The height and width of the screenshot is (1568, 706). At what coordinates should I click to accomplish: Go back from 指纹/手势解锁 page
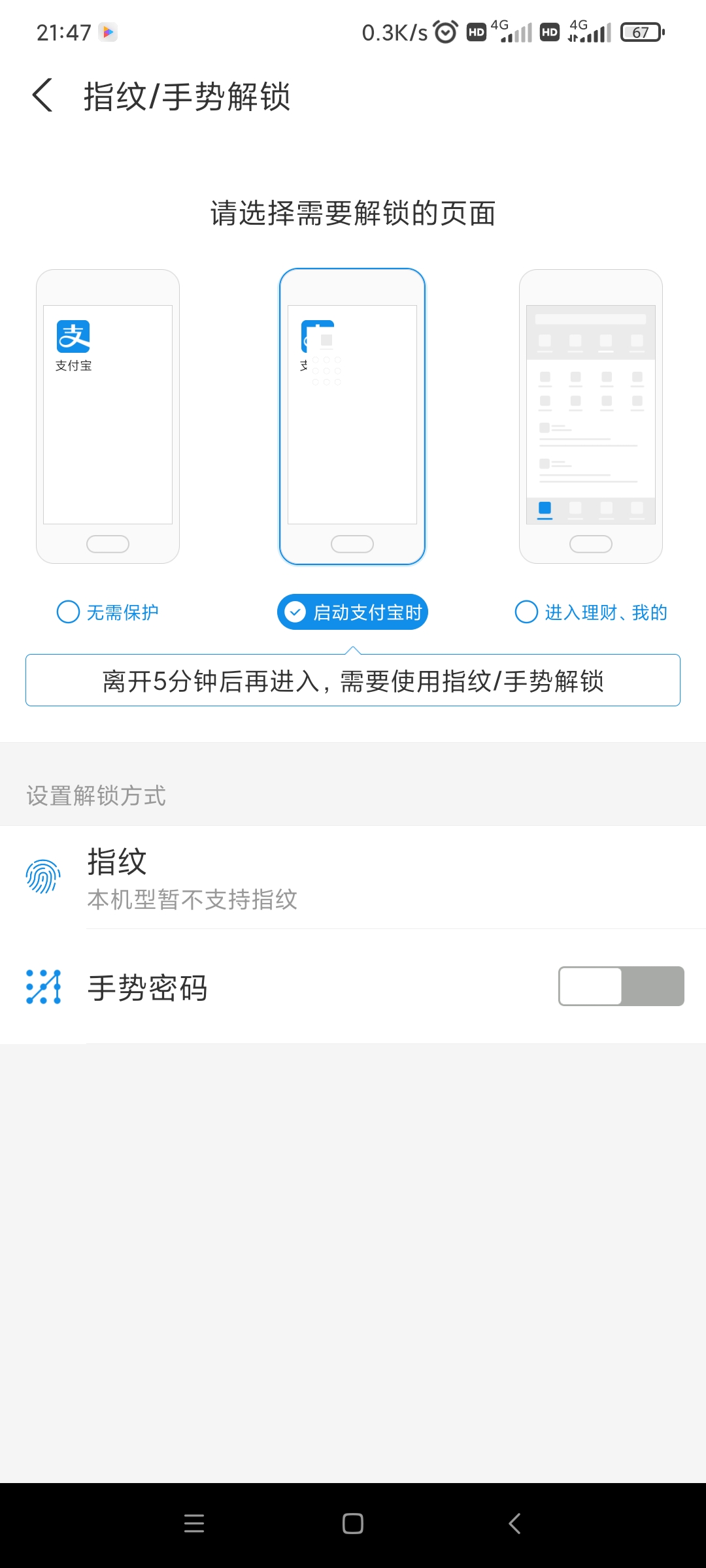pos(43,96)
